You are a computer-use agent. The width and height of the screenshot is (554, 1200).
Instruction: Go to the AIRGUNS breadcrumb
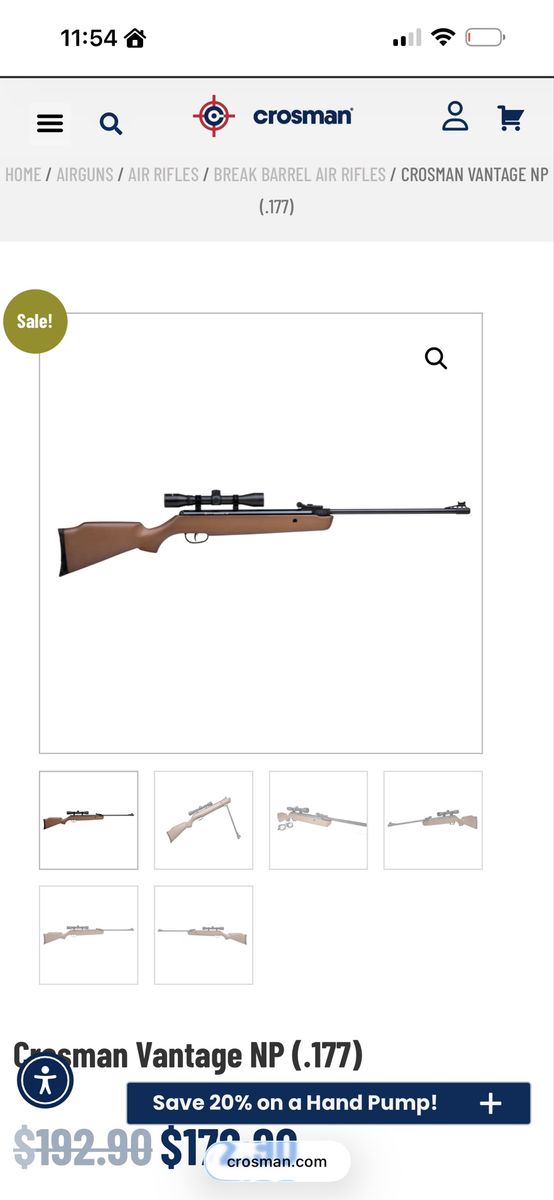click(x=85, y=174)
